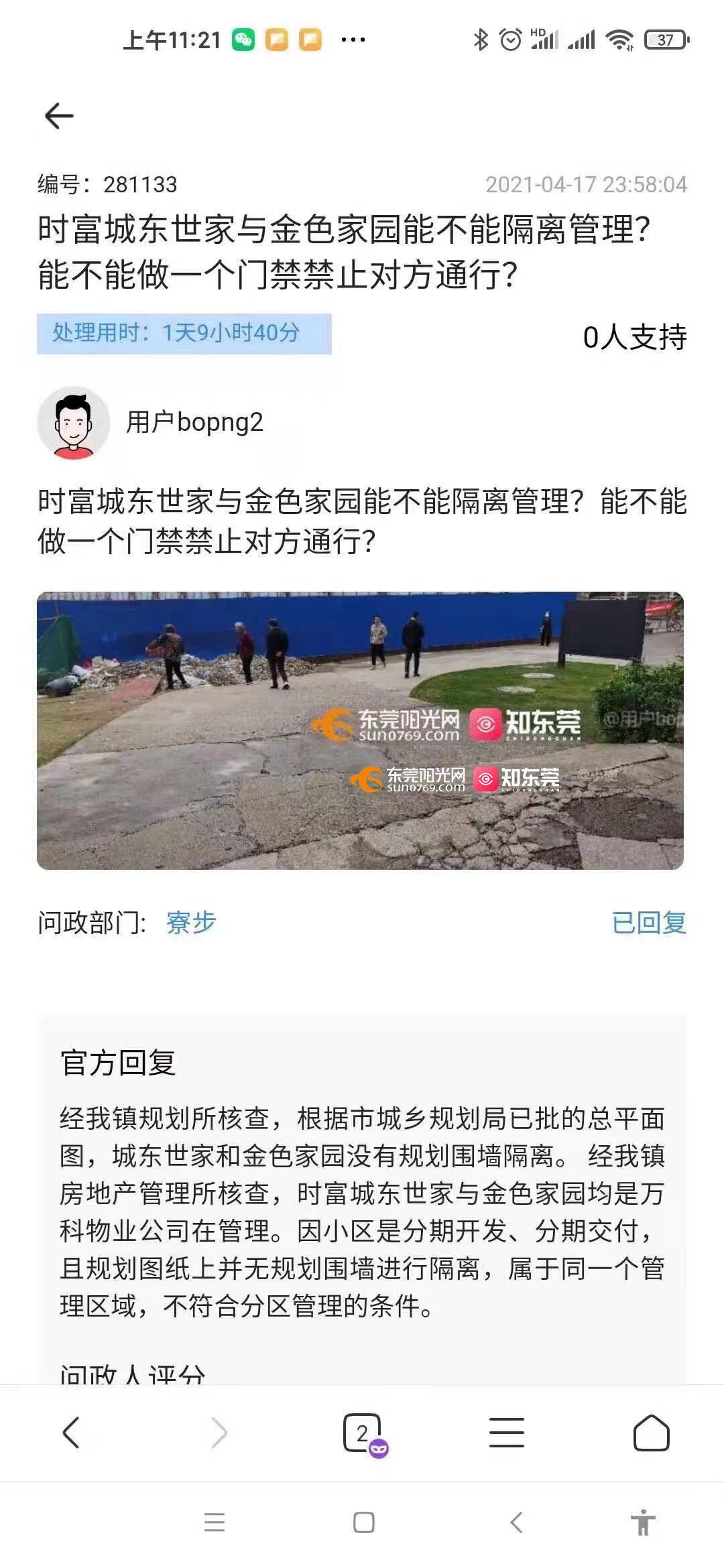Open recent apps from system navigation bar
Image resolution: width=724 pixels, height=1568 pixels.
(215, 1522)
